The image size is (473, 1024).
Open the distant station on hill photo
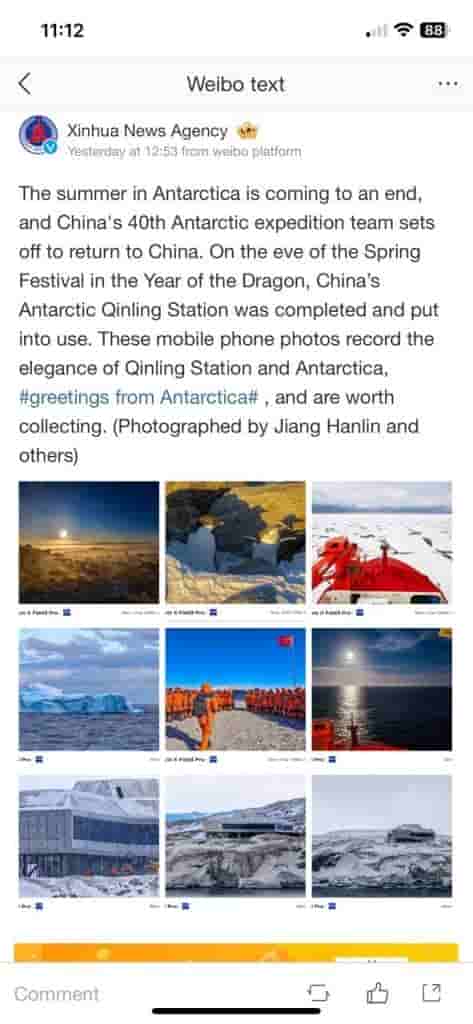click(x=382, y=836)
